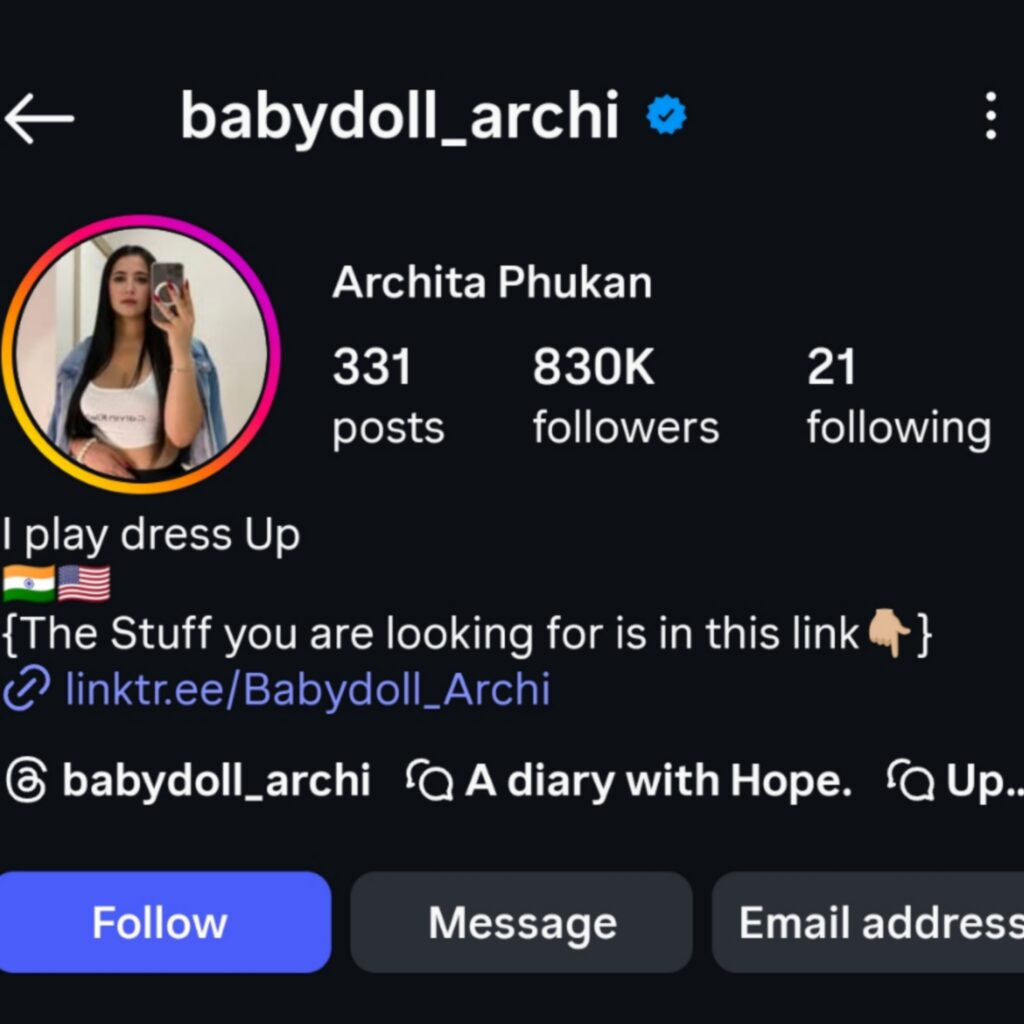Viewport: 1024px width, 1024px height.
Task: Follow this account
Action: pyautogui.click(x=162, y=922)
